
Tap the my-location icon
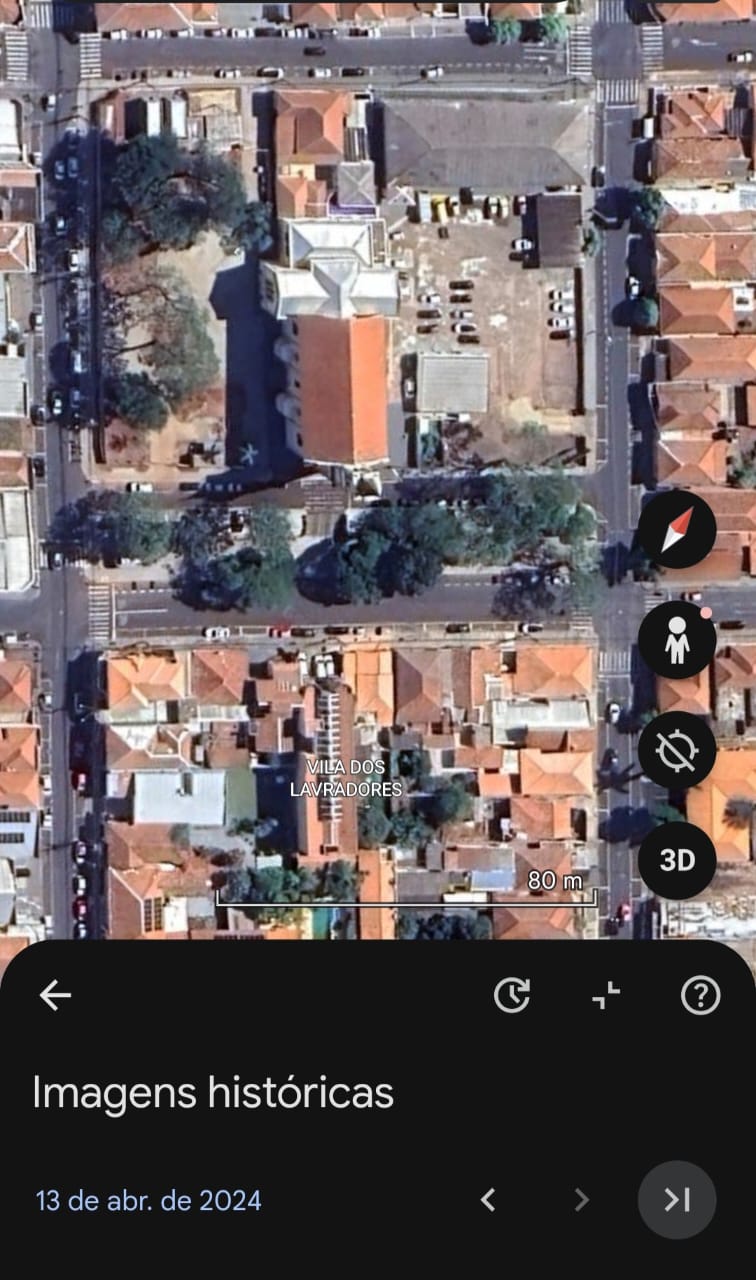(677, 750)
